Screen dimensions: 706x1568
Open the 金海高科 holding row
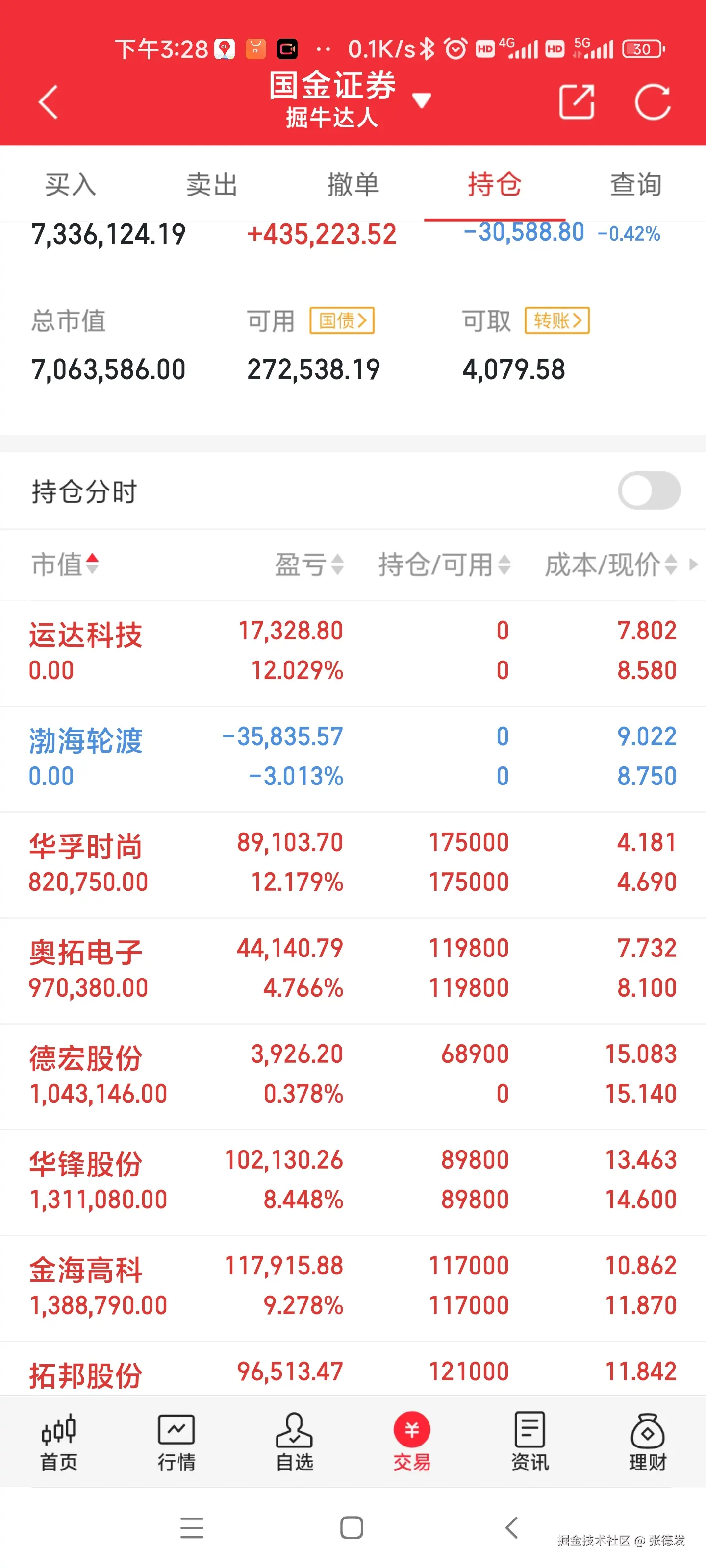[353, 1287]
